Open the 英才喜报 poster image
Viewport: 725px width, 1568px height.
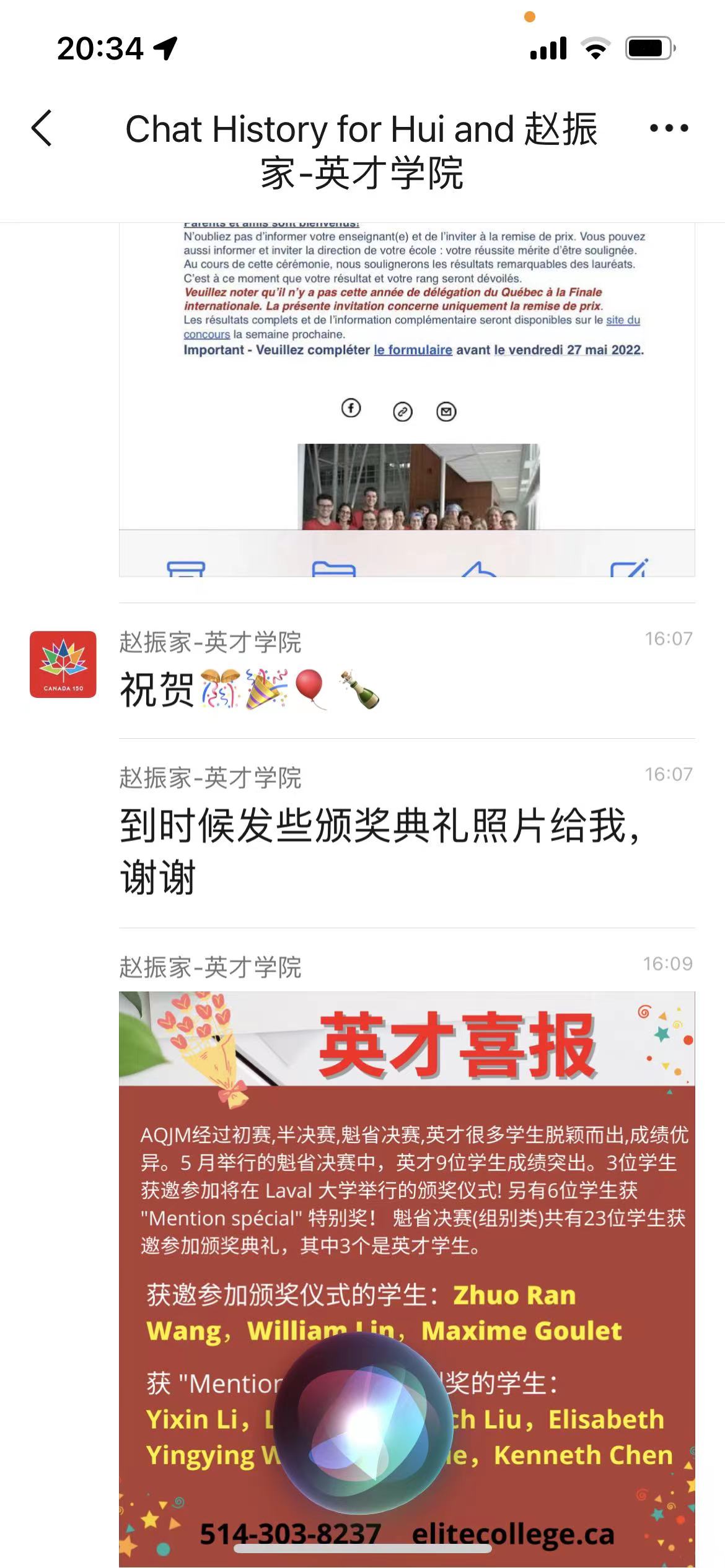(406, 1177)
